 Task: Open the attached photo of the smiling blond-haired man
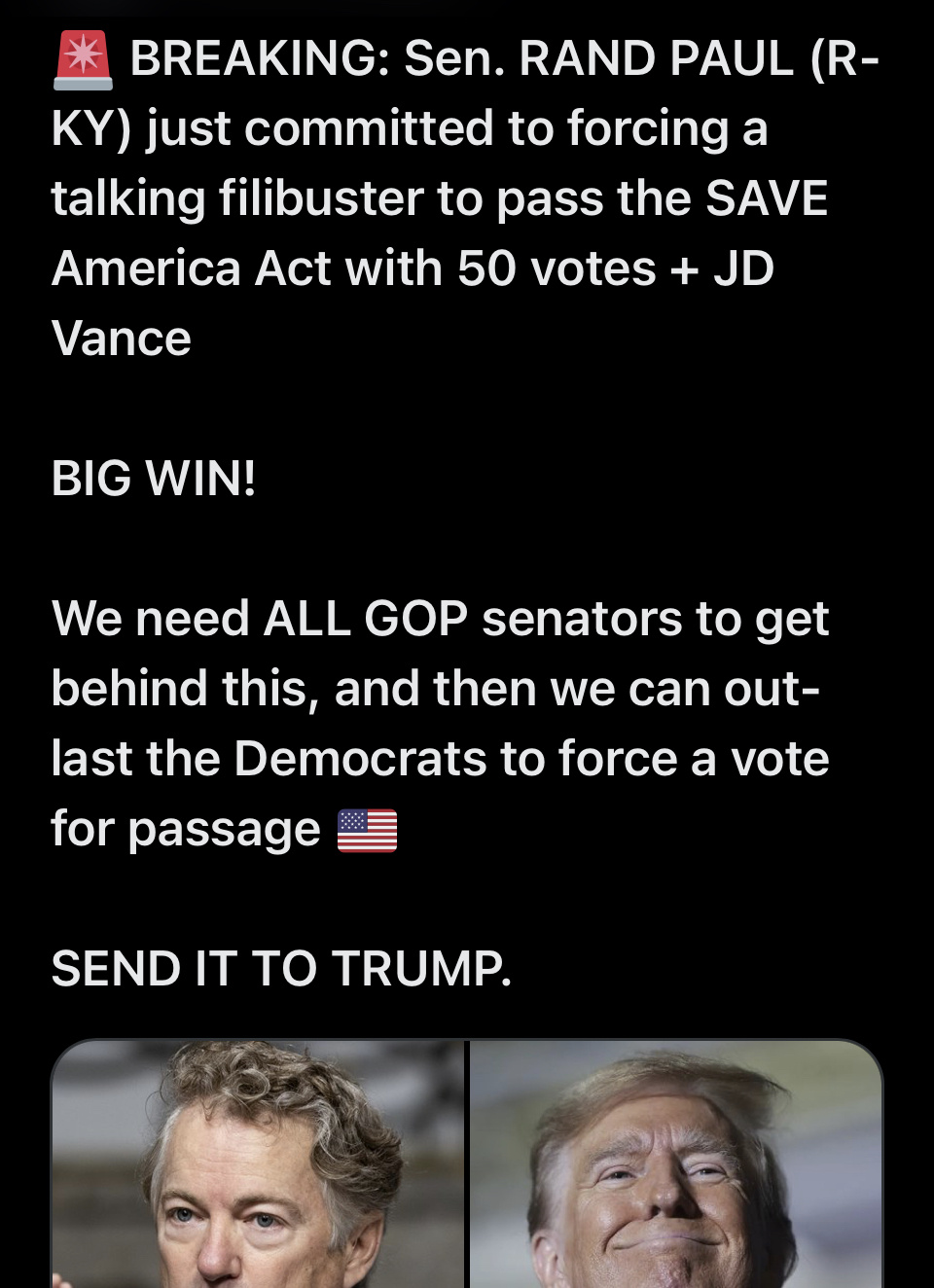click(x=675, y=1165)
